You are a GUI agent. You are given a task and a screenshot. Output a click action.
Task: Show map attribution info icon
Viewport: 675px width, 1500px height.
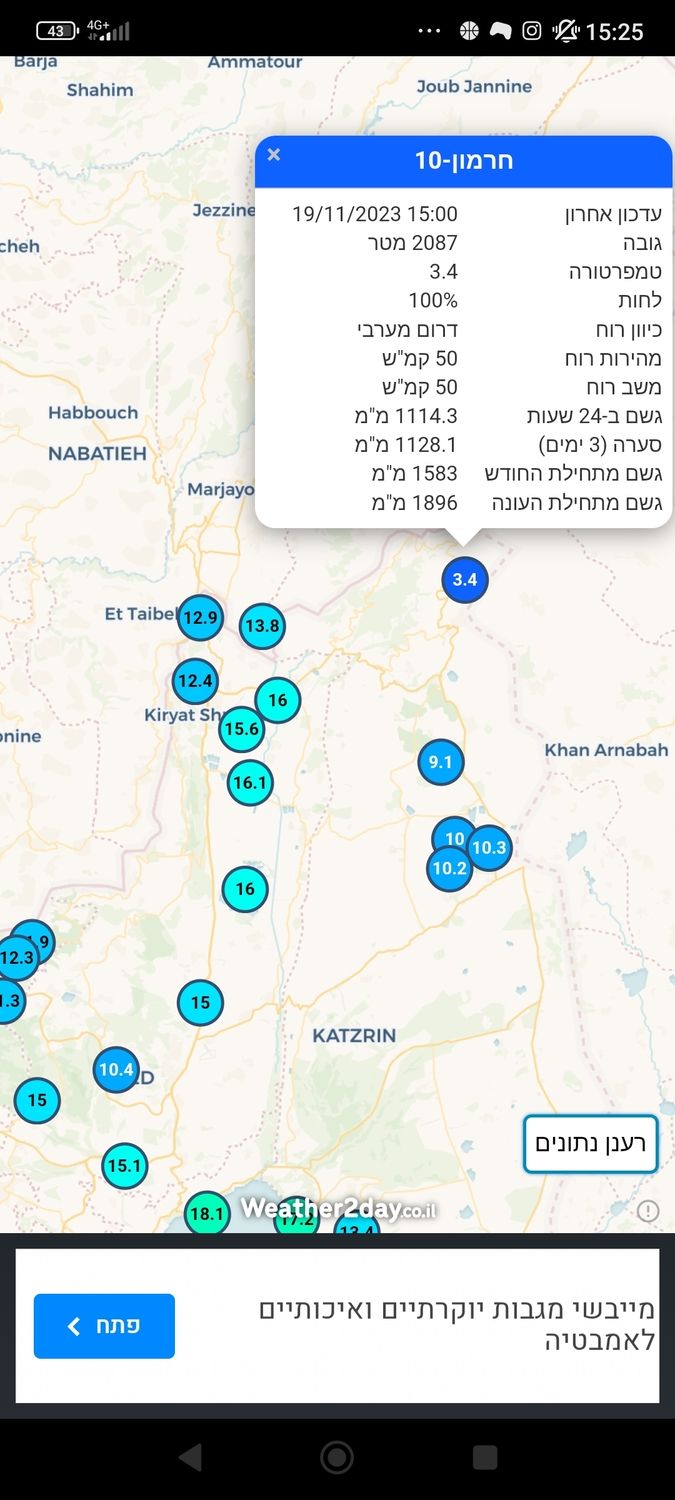point(648,1212)
